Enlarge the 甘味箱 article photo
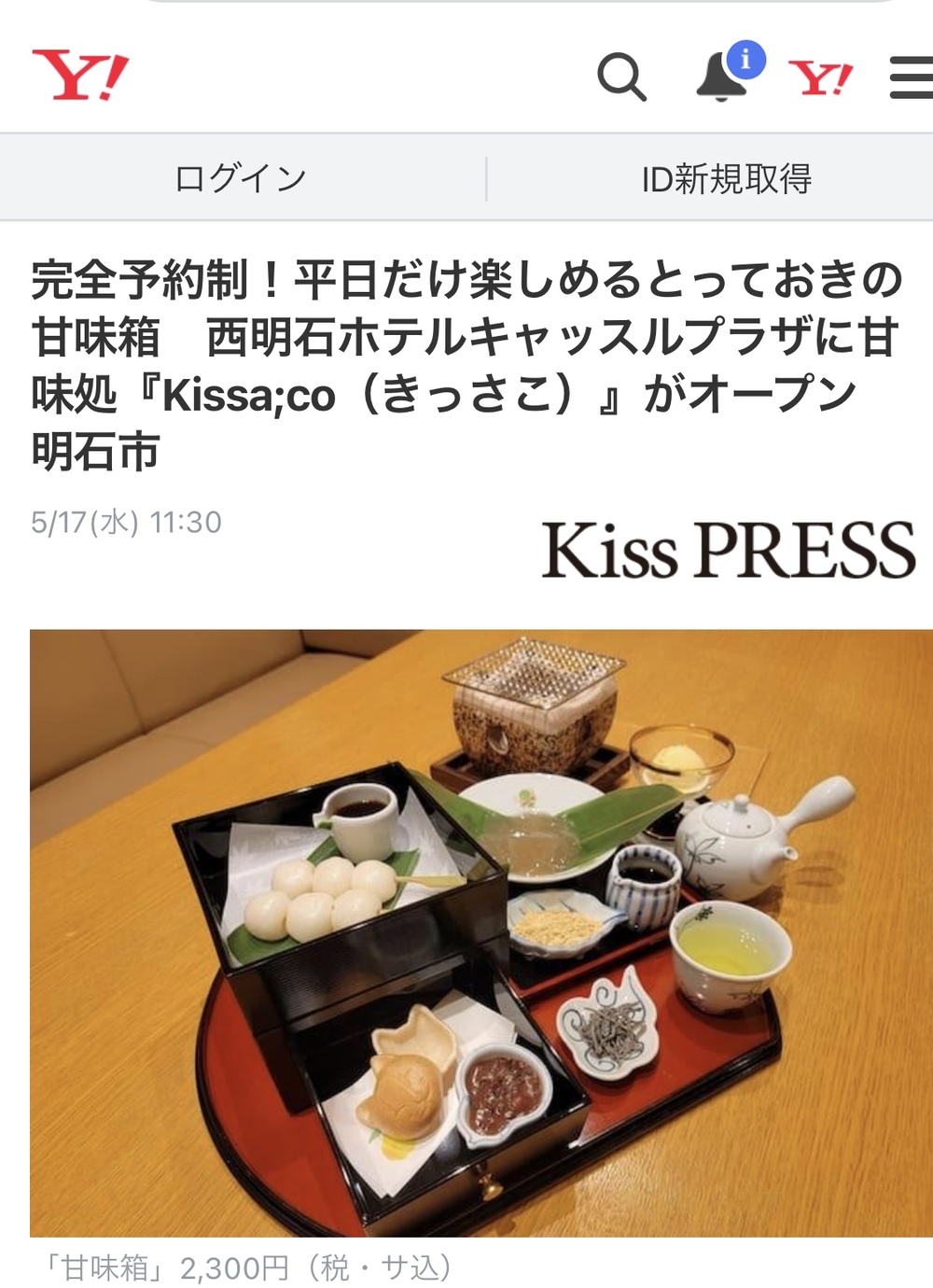 (x=480, y=931)
